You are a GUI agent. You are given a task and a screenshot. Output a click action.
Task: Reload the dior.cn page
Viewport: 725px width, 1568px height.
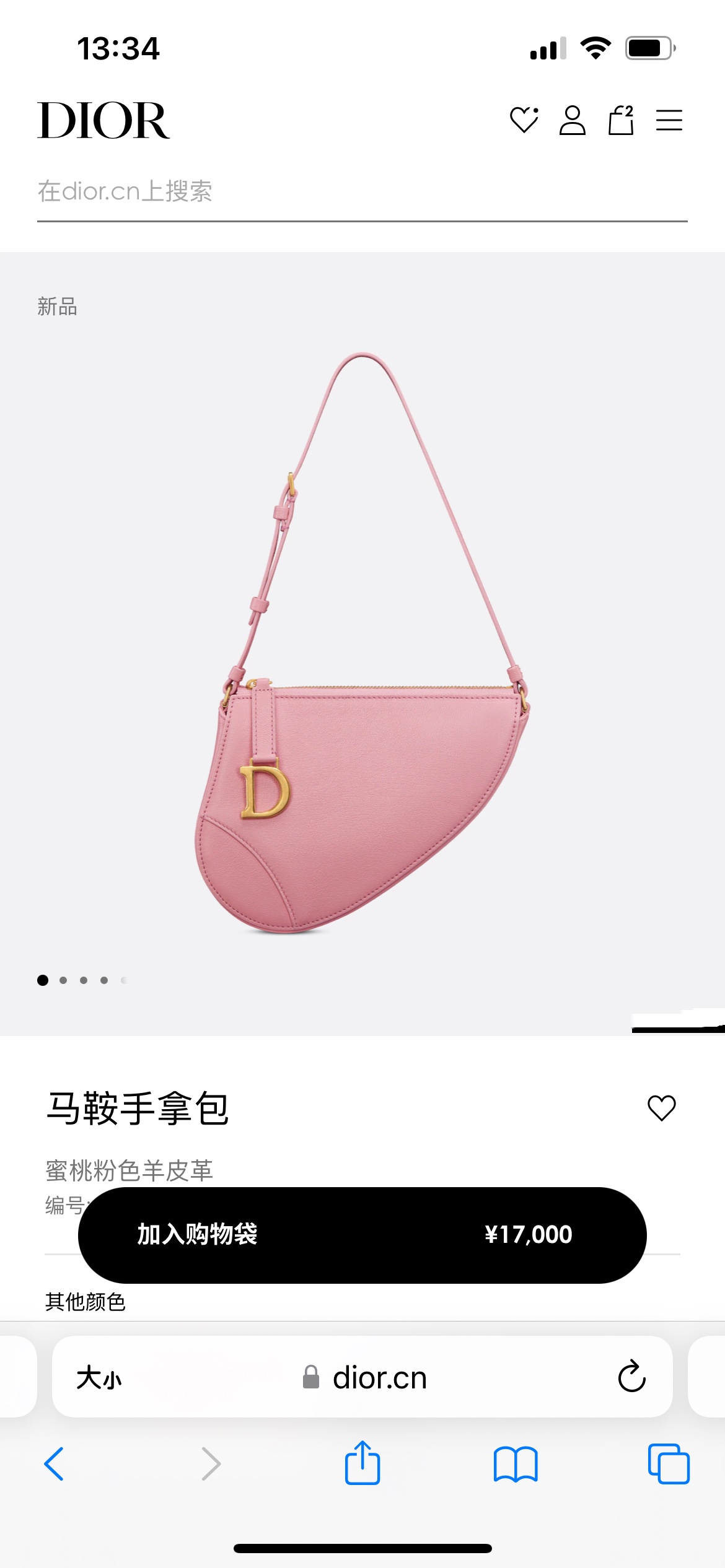coord(631,1377)
